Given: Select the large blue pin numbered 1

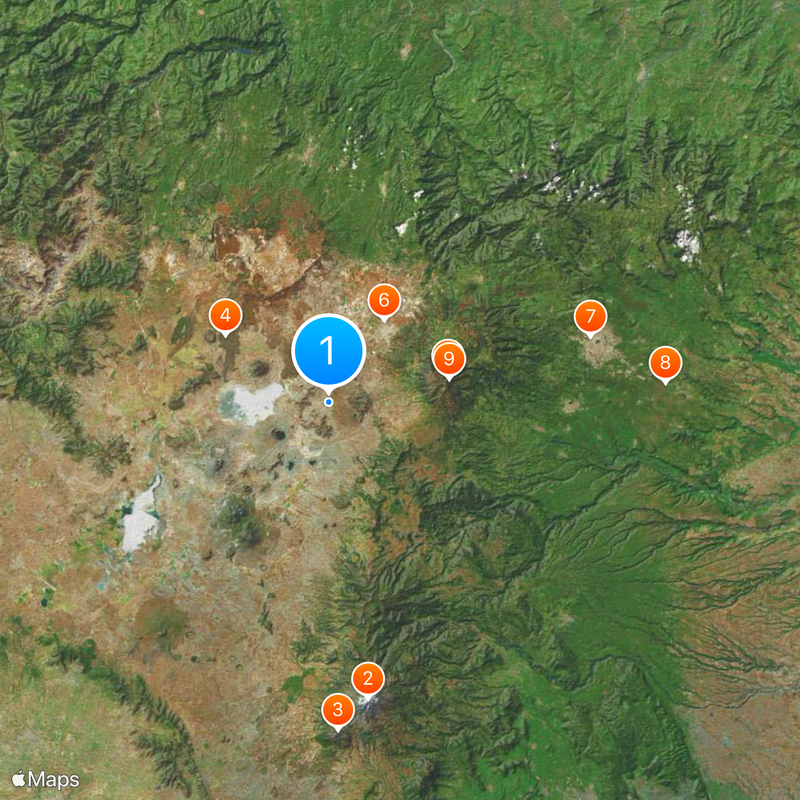Looking at the screenshot, I should point(328,351).
